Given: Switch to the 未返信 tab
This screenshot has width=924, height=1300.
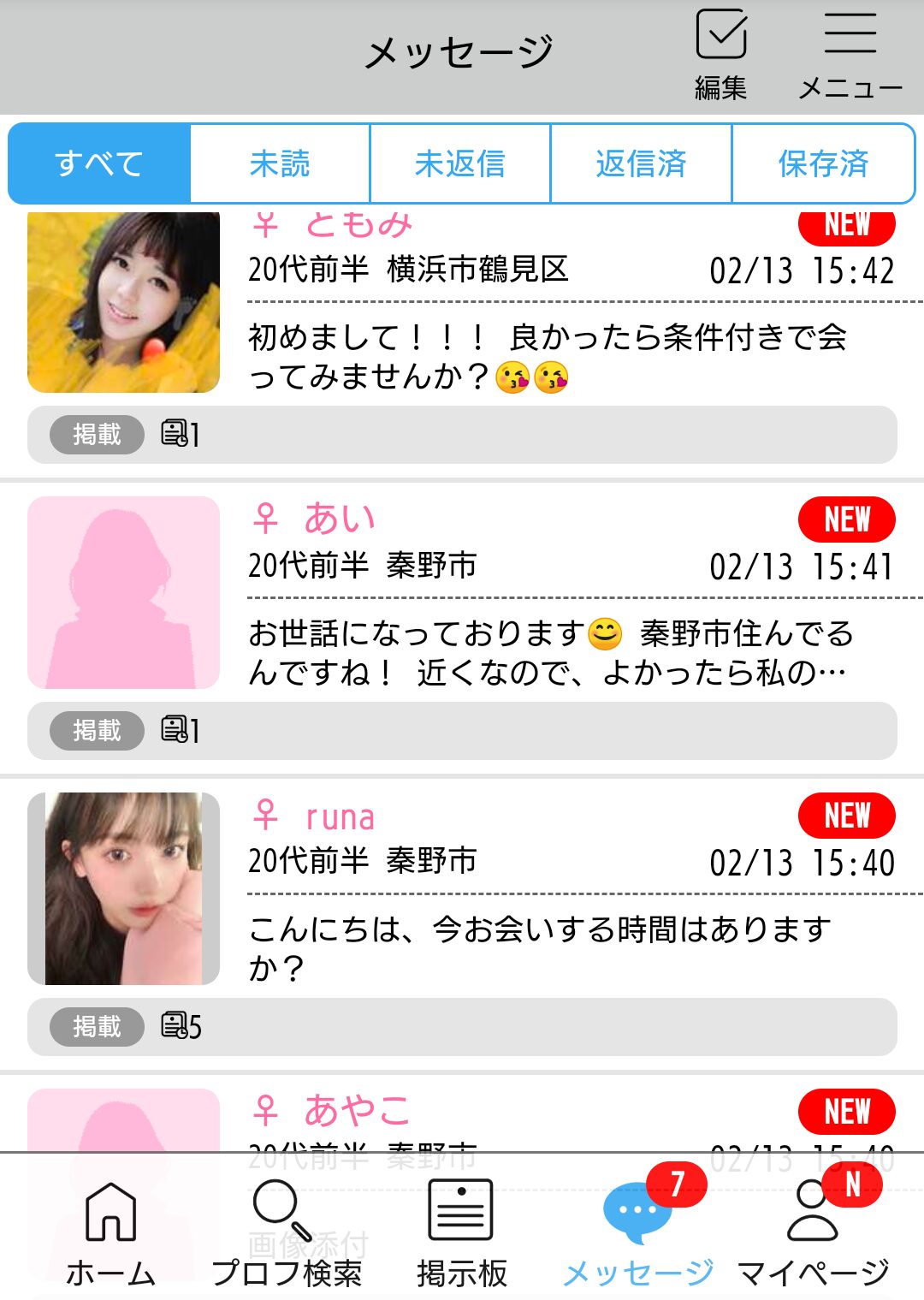Looking at the screenshot, I should (460, 163).
